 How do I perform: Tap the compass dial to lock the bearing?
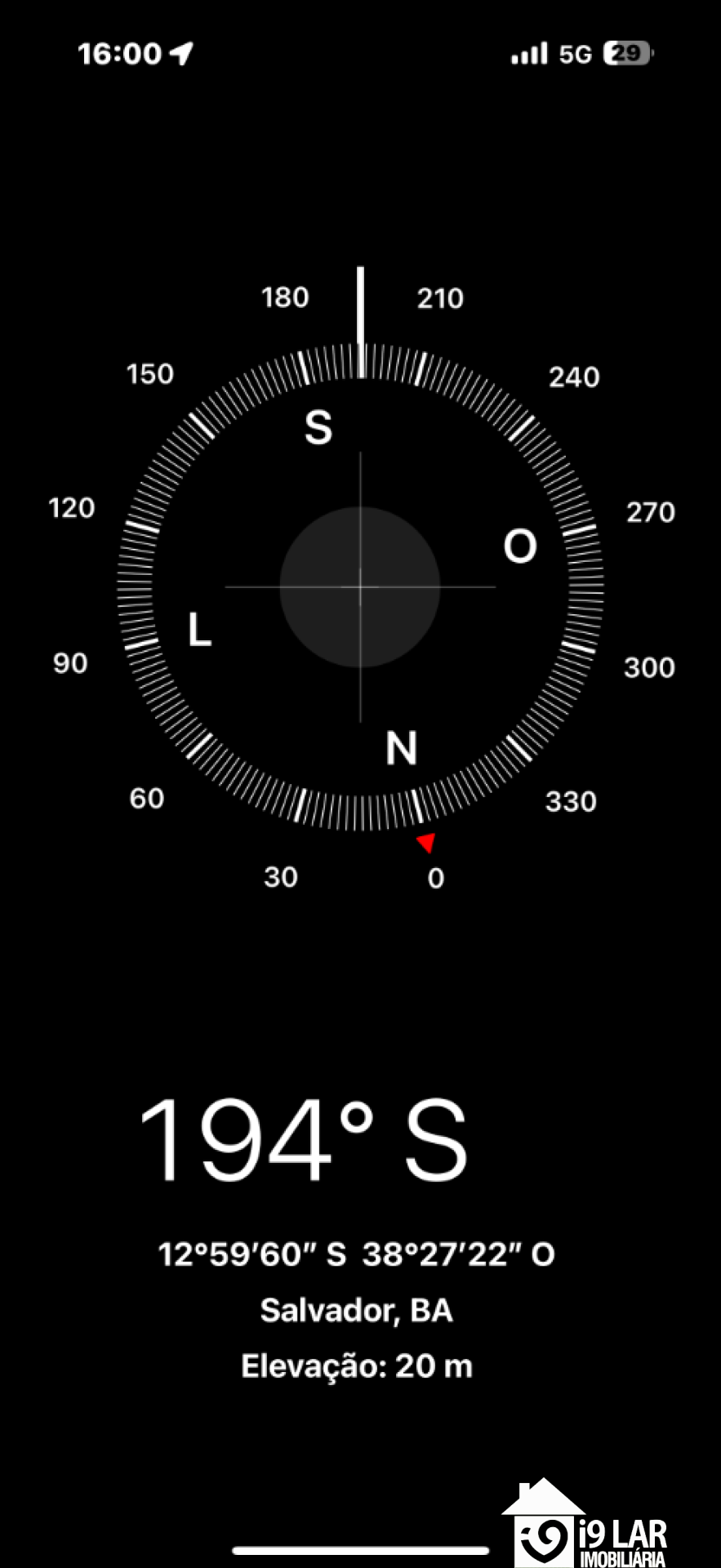[x=360, y=586]
